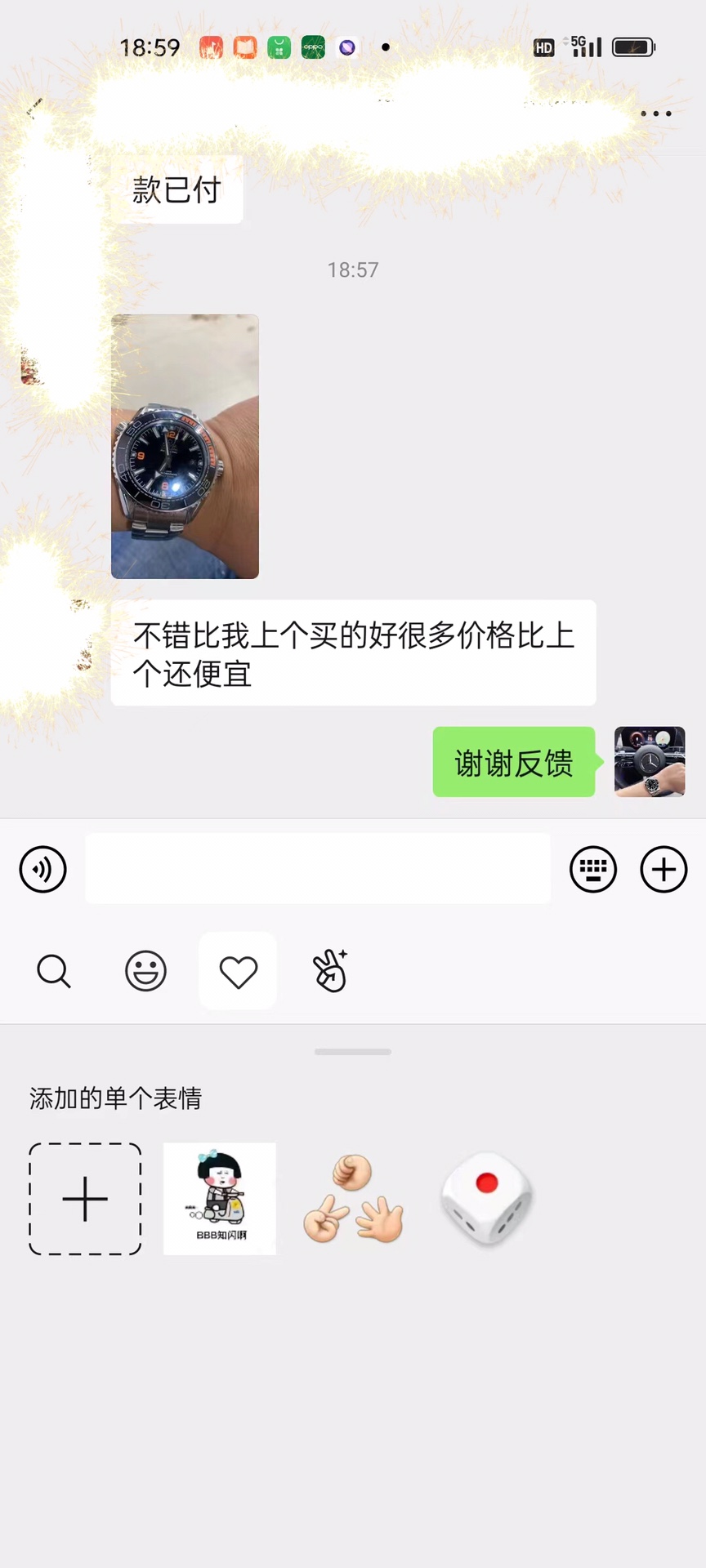Screen dimensions: 706x1568
Task: Send the BBB cartoon girl sticker
Action: point(220,1199)
